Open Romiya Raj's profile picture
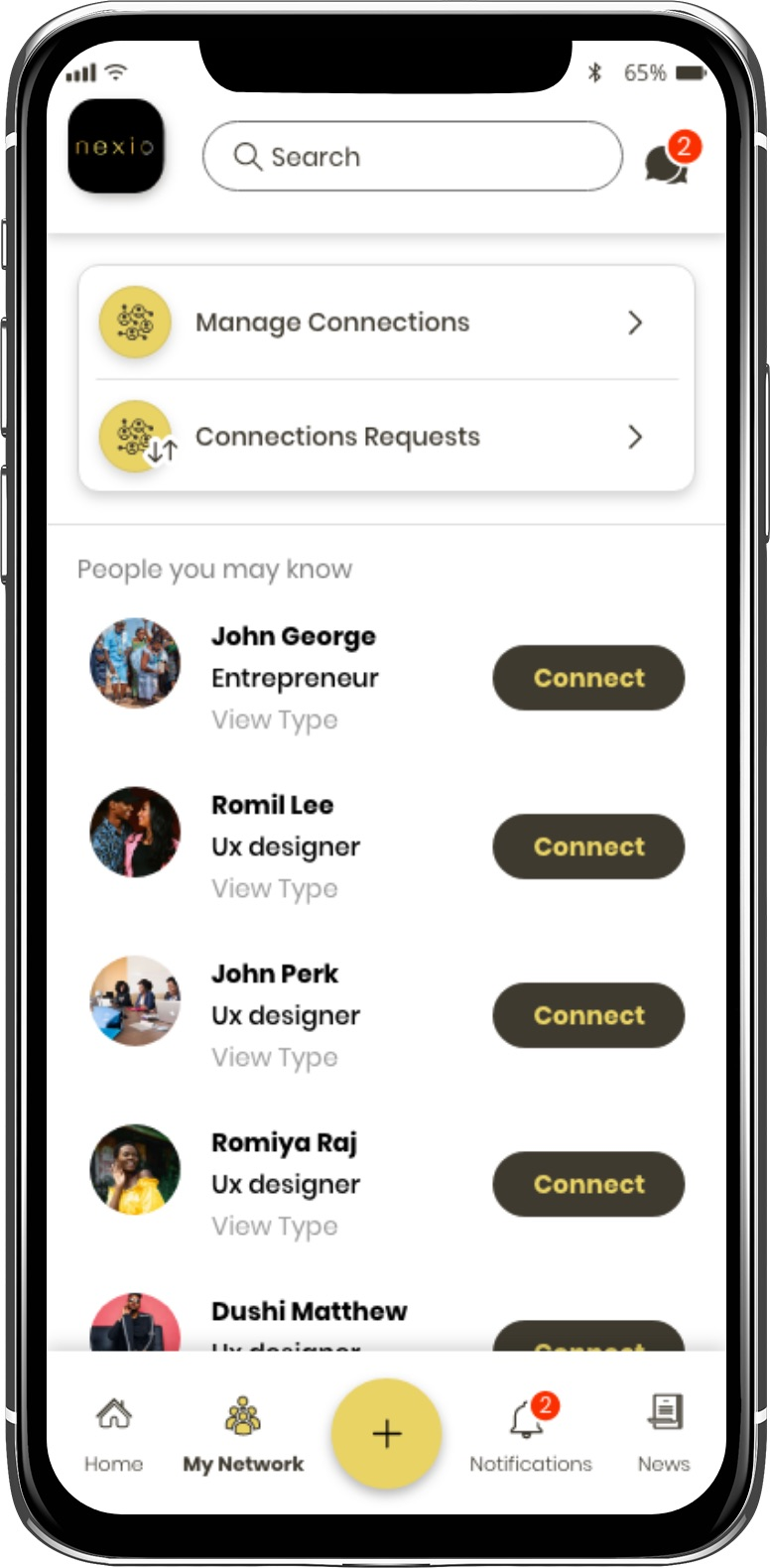The image size is (770, 1568). (x=135, y=1169)
